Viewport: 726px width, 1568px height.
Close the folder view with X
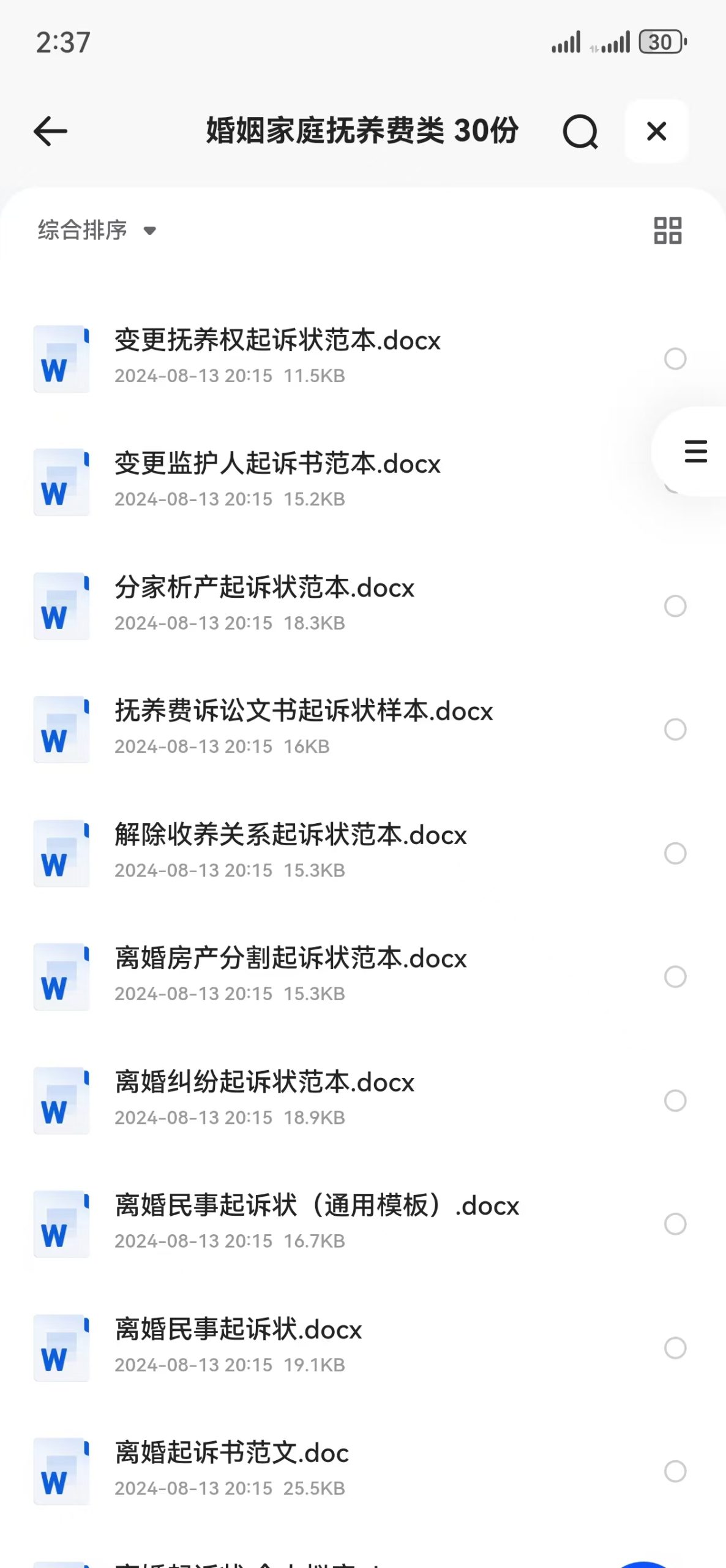pyautogui.click(x=656, y=131)
